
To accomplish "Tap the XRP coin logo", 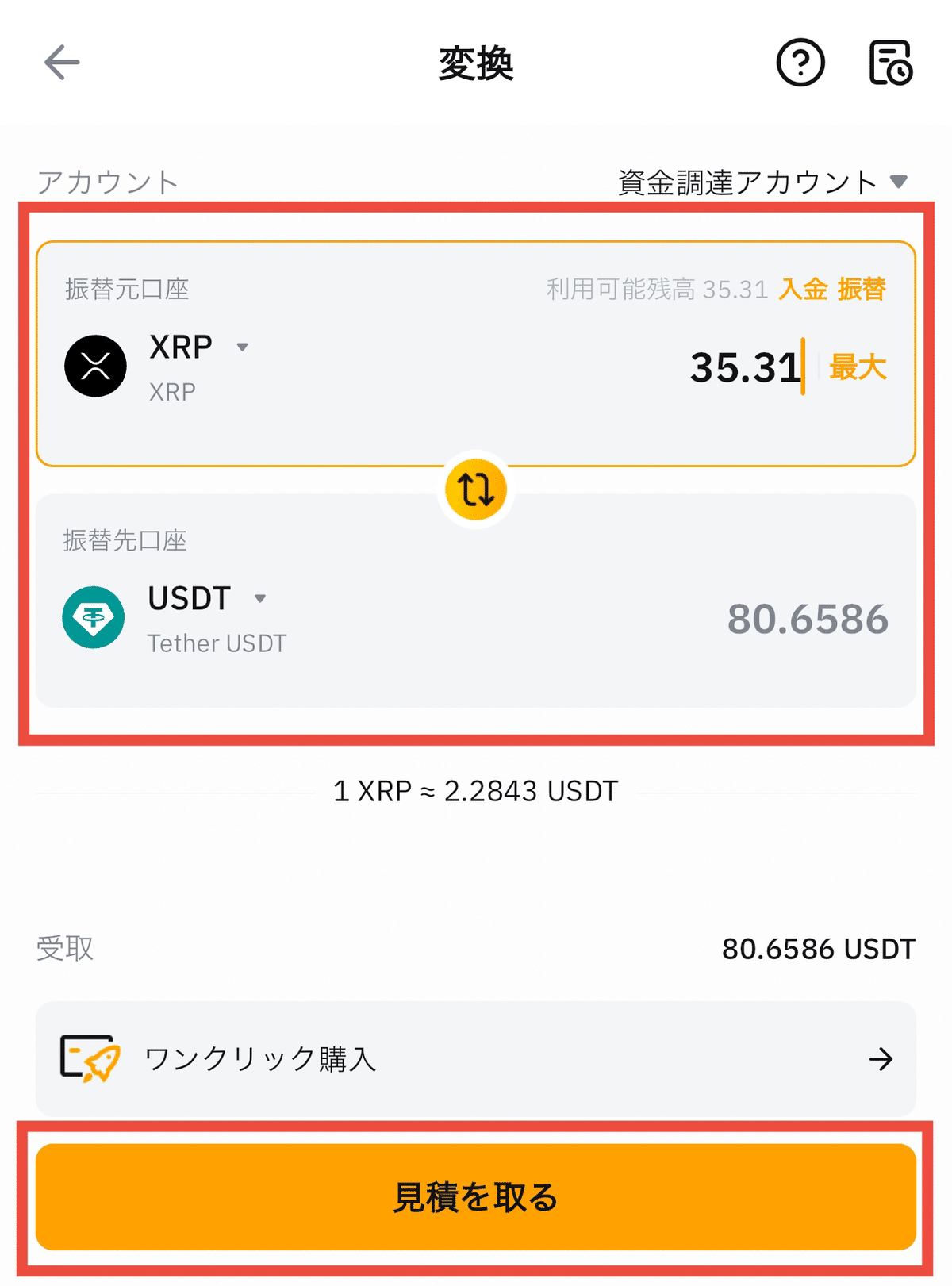I will point(95,365).
